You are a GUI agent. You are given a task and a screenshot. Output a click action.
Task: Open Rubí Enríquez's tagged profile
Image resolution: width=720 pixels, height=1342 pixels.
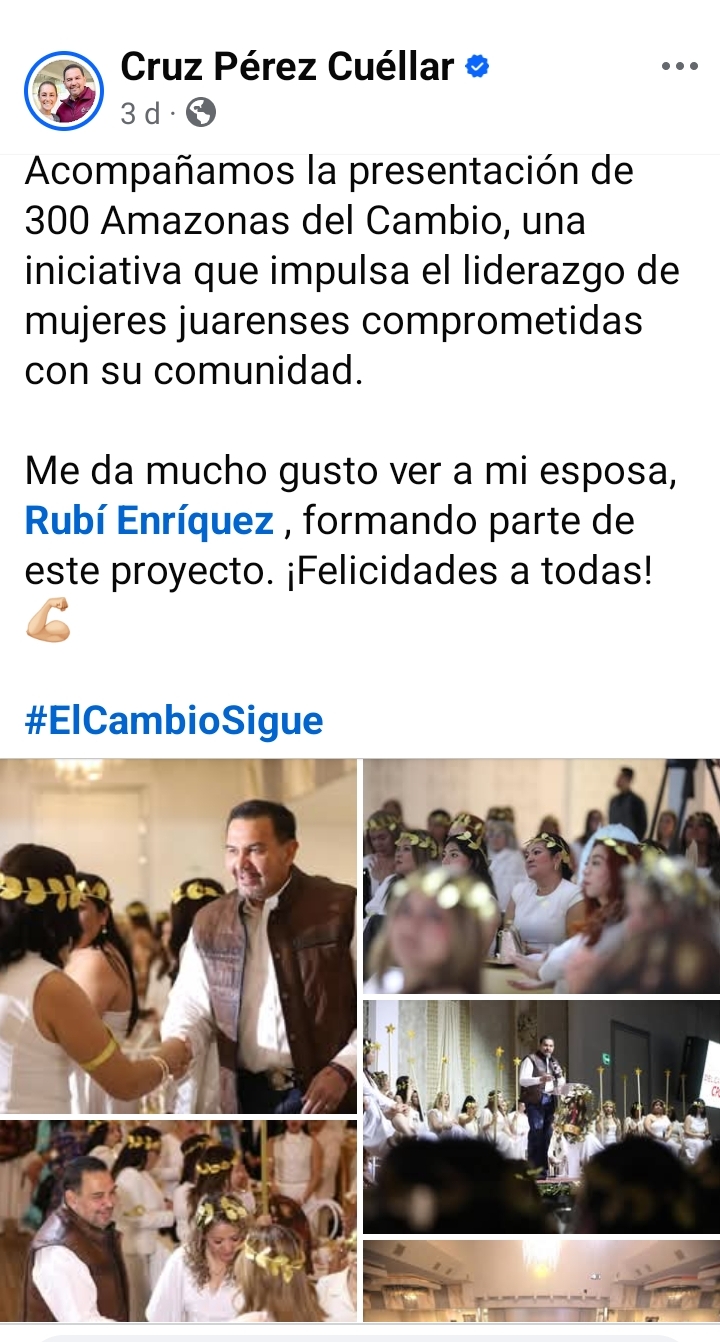click(149, 521)
